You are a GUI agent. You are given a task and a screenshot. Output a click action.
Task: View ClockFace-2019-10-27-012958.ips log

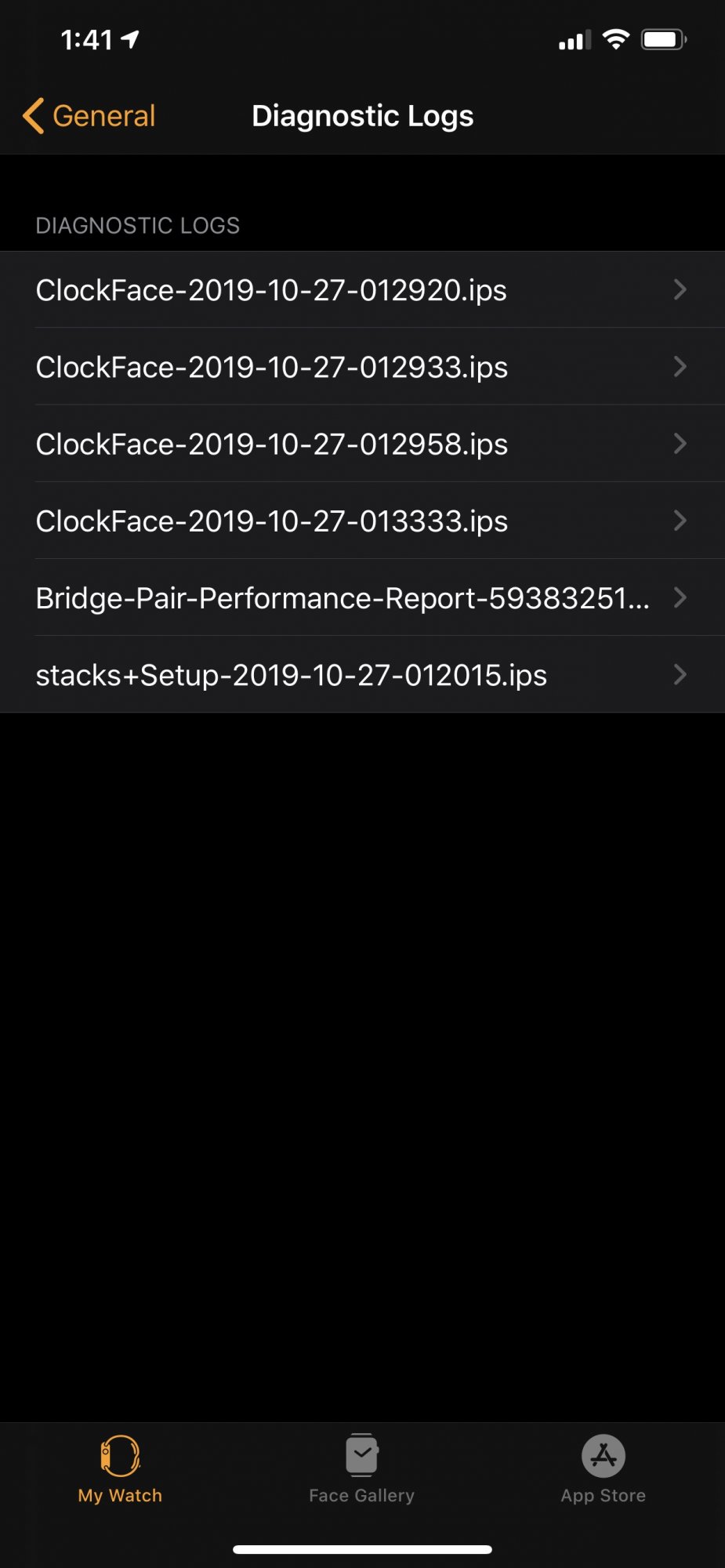362,444
